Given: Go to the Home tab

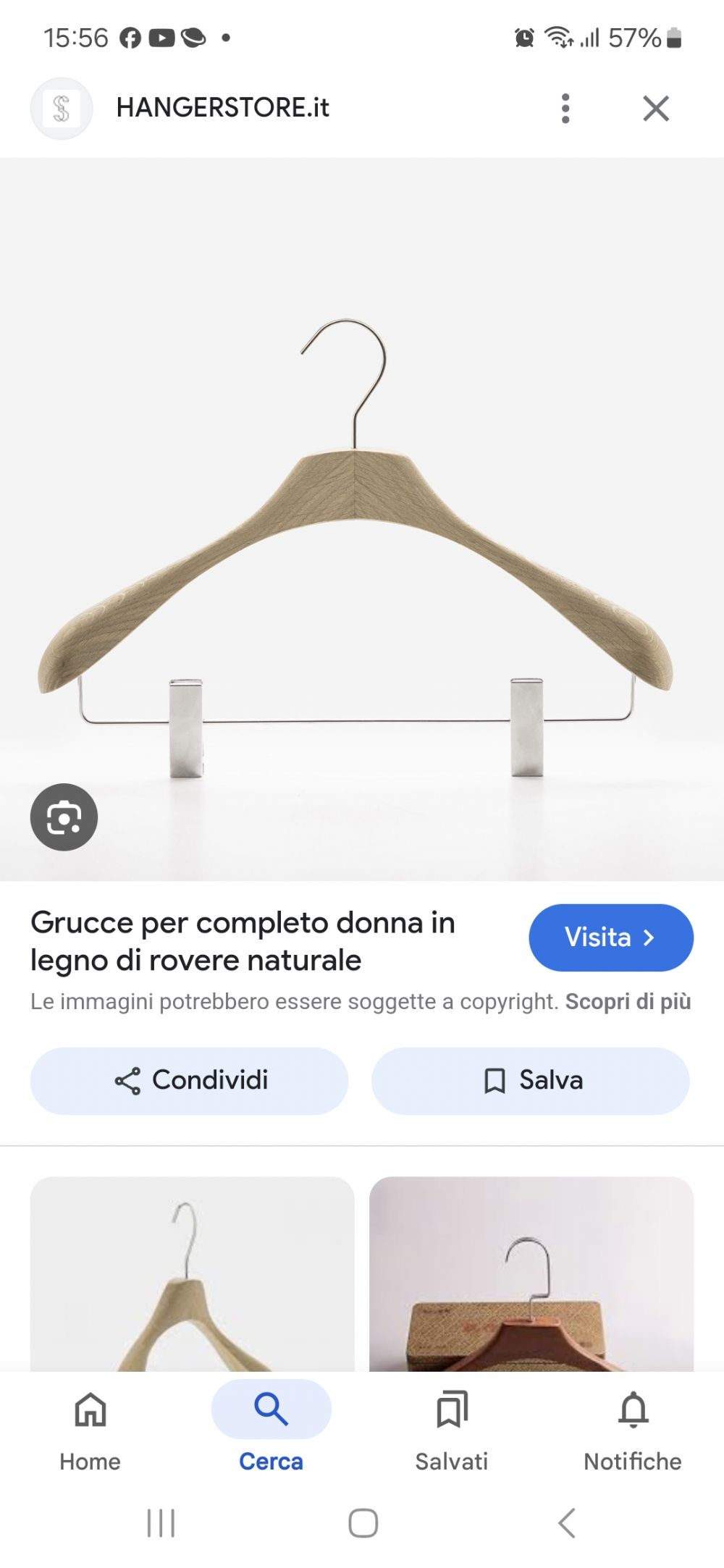Looking at the screenshot, I should tap(90, 1430).
